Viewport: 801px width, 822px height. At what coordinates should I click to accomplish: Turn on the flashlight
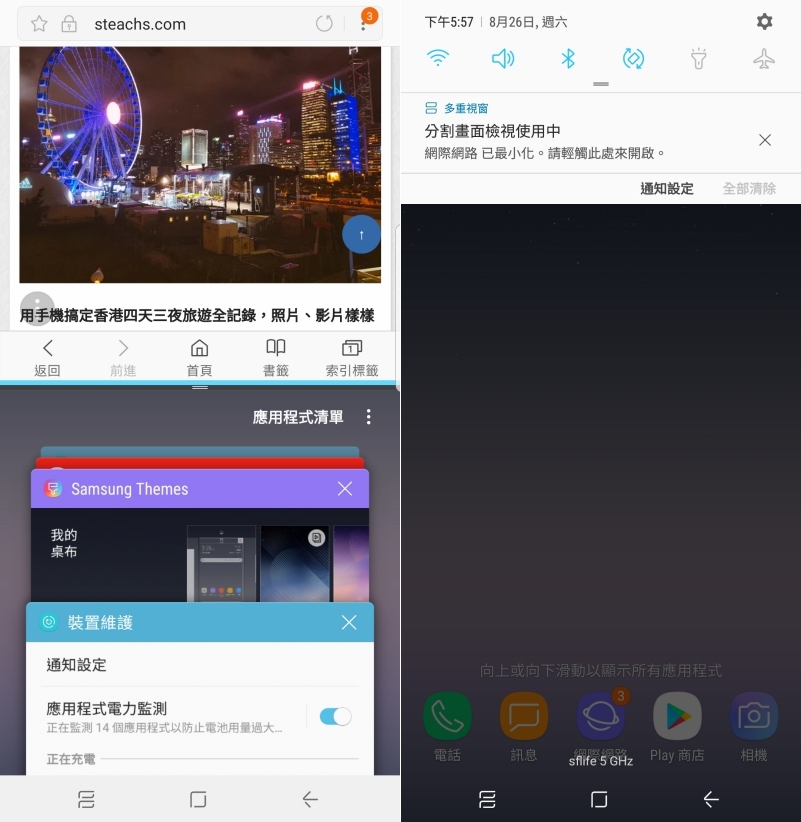699,58
